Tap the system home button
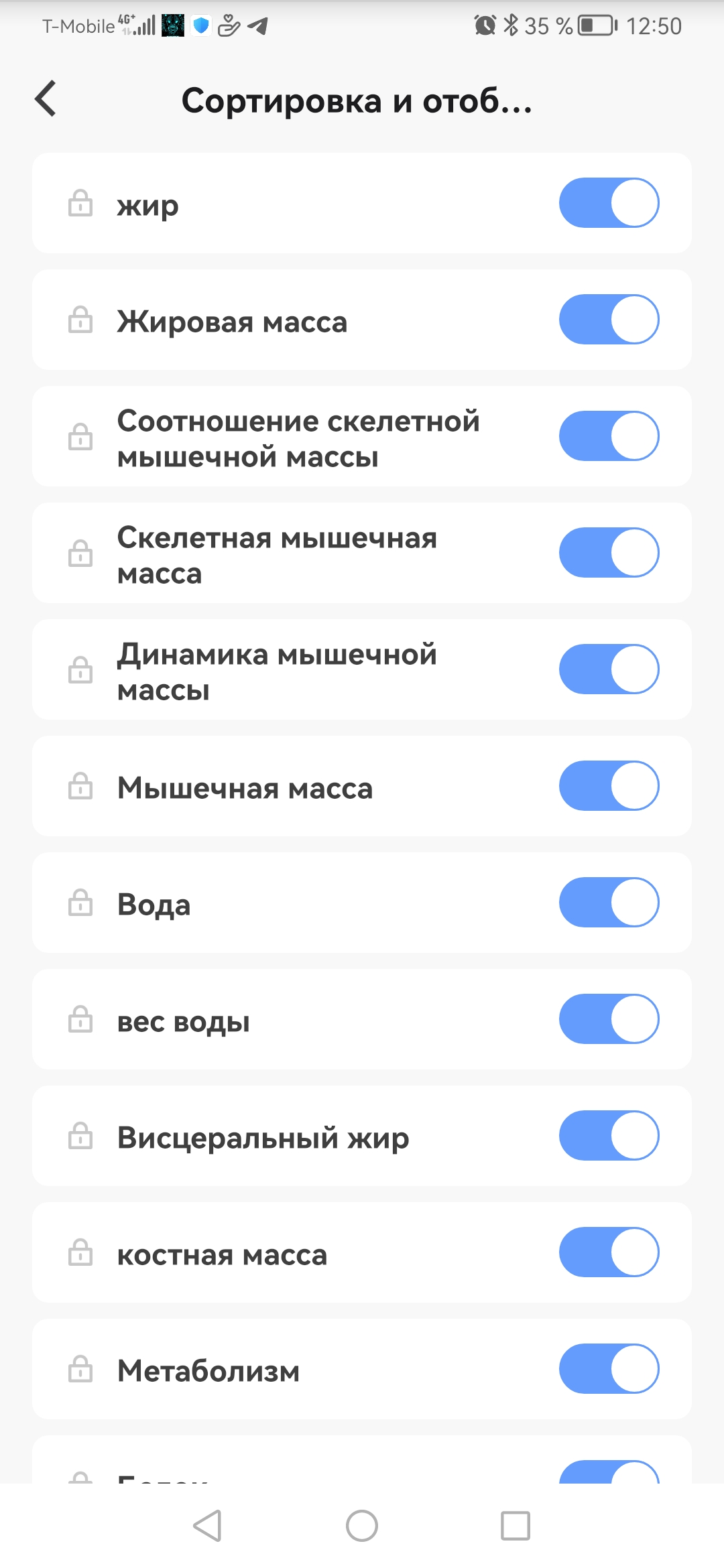 [362, 1526]
